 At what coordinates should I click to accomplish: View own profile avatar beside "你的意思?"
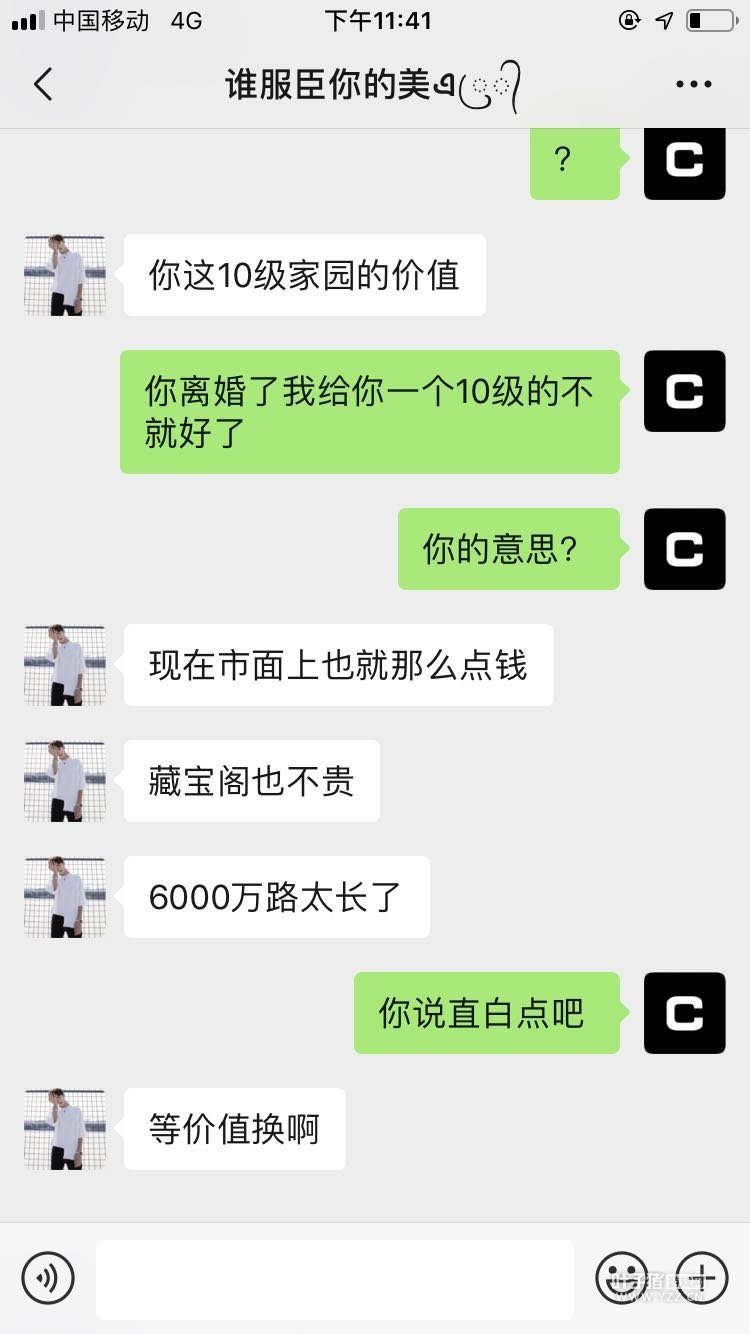[685, 549]
